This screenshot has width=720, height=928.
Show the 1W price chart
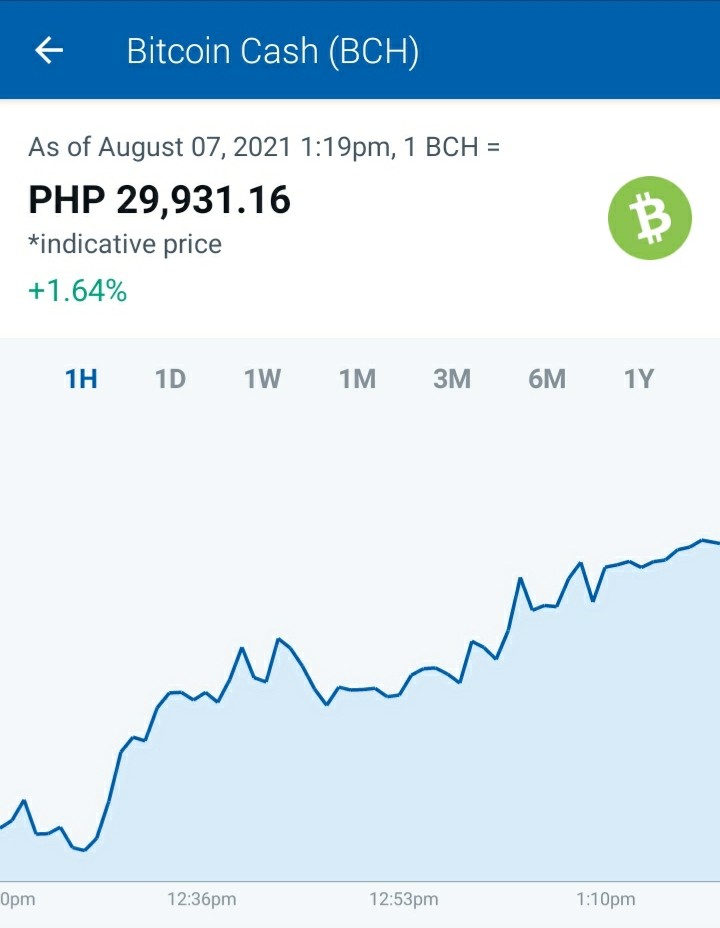[x=263, y=379]
